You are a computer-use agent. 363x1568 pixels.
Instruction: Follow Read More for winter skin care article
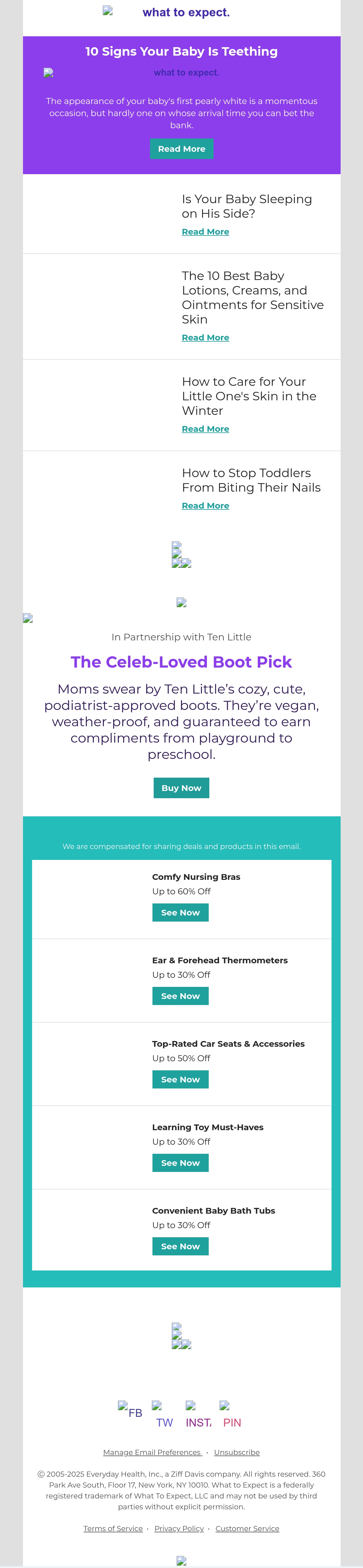pos(205,429)
